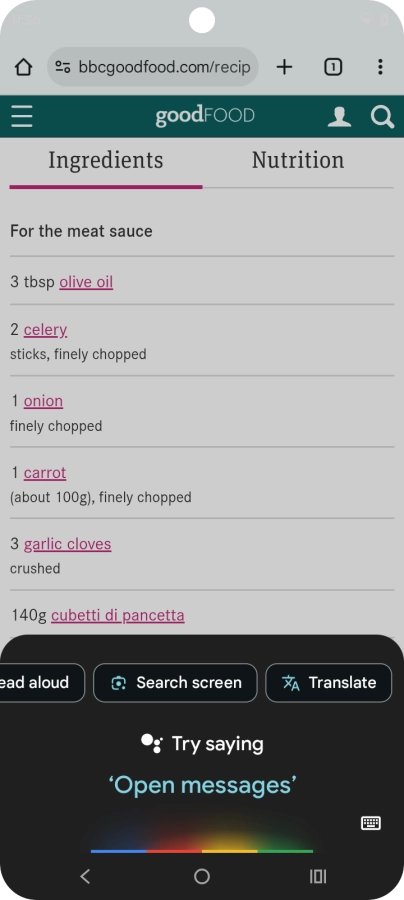The image size is (404, 900).
Task: Follow the olive oil link
Action: point(86,282)
